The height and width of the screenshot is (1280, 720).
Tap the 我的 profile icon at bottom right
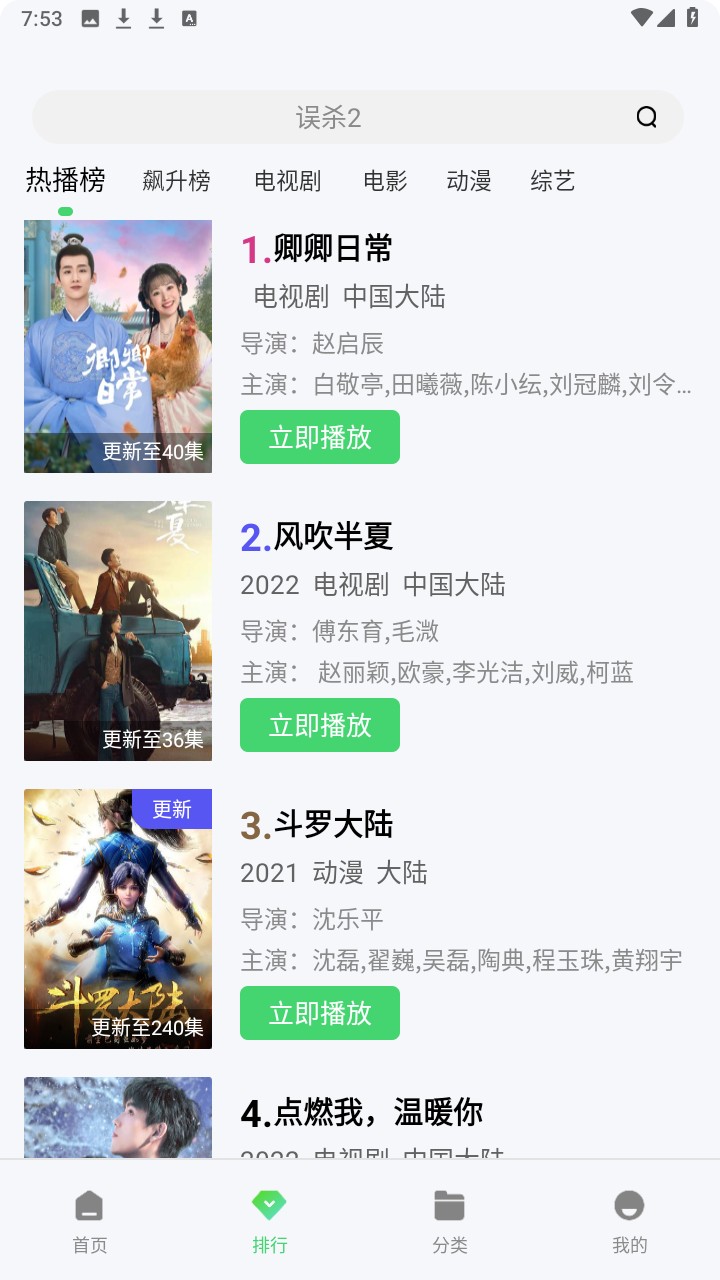(x=629, y=1206)
